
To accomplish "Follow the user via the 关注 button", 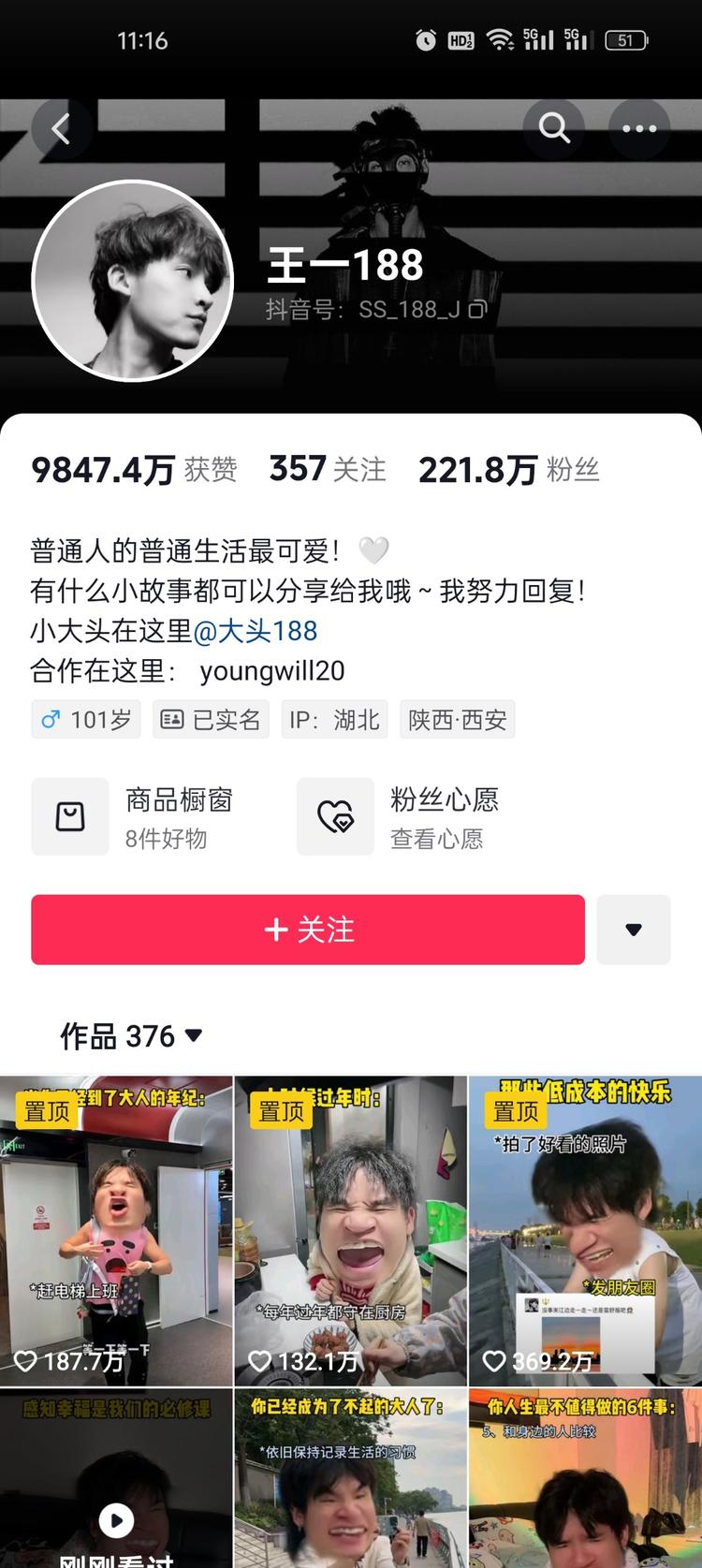I will [307, 930].
